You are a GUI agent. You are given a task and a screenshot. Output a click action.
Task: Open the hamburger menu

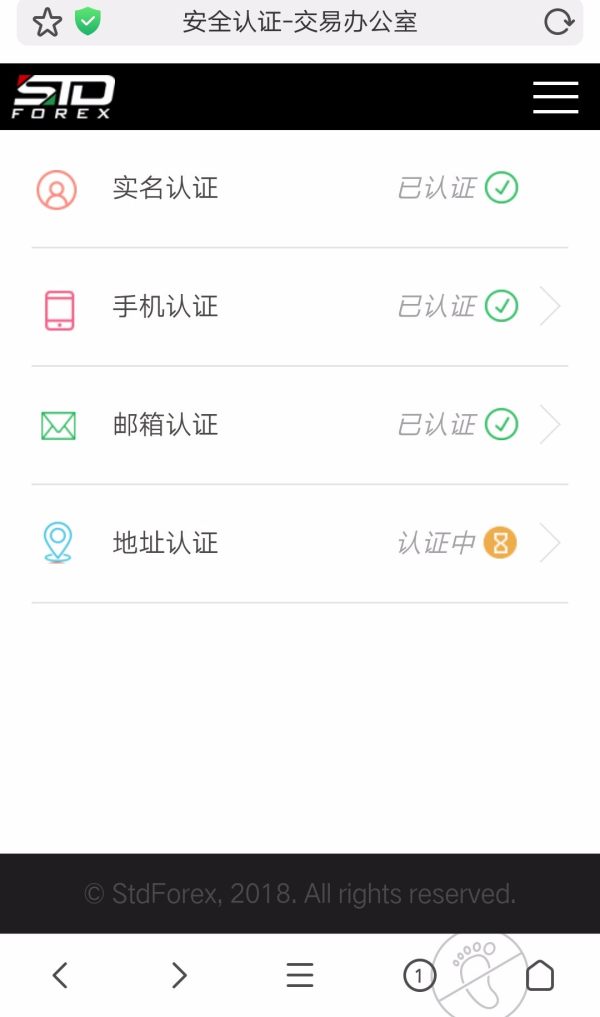(x=555, y=97)
